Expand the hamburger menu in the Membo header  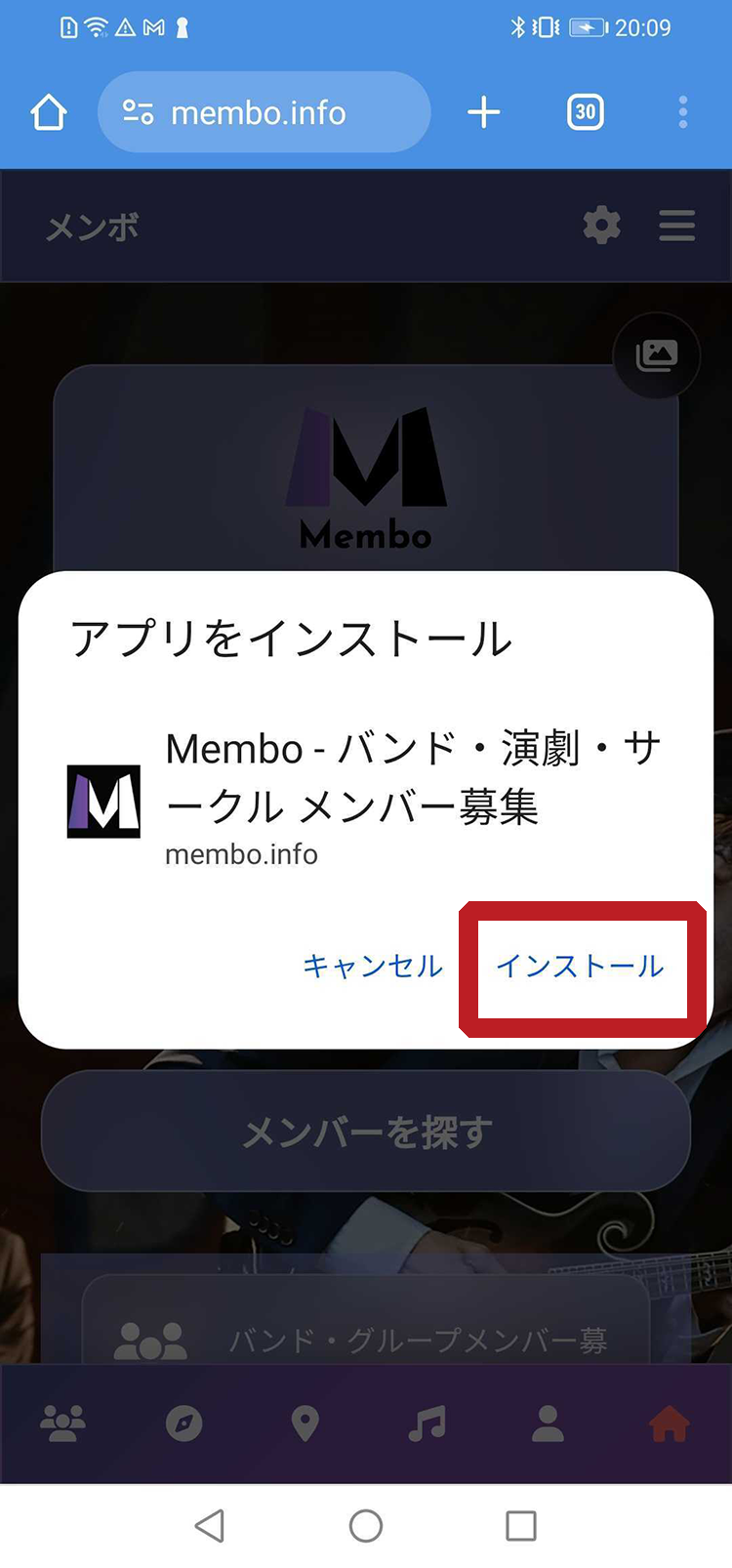click(676, 226)
